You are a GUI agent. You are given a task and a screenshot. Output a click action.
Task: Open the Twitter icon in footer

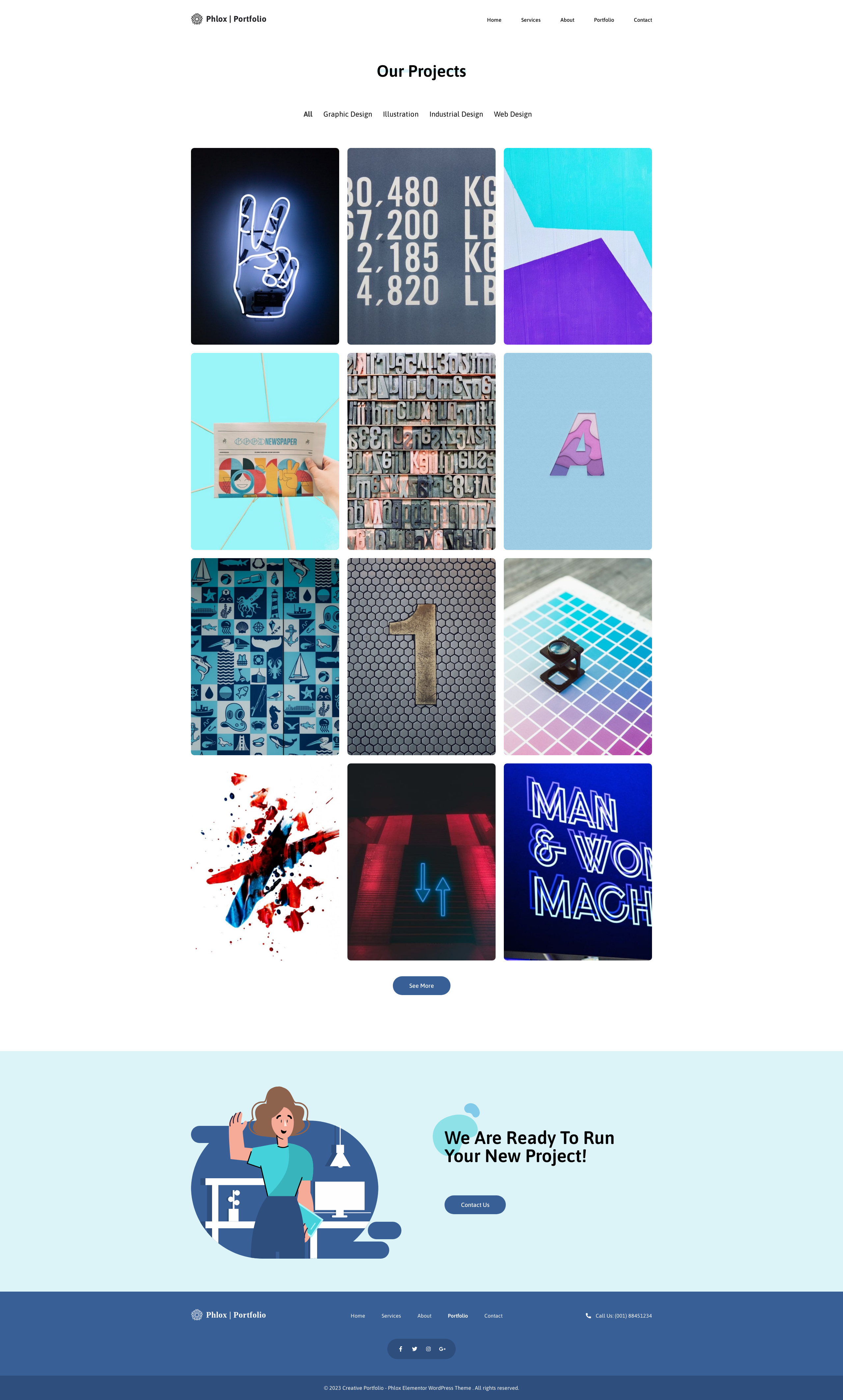tap(414, 1349)
